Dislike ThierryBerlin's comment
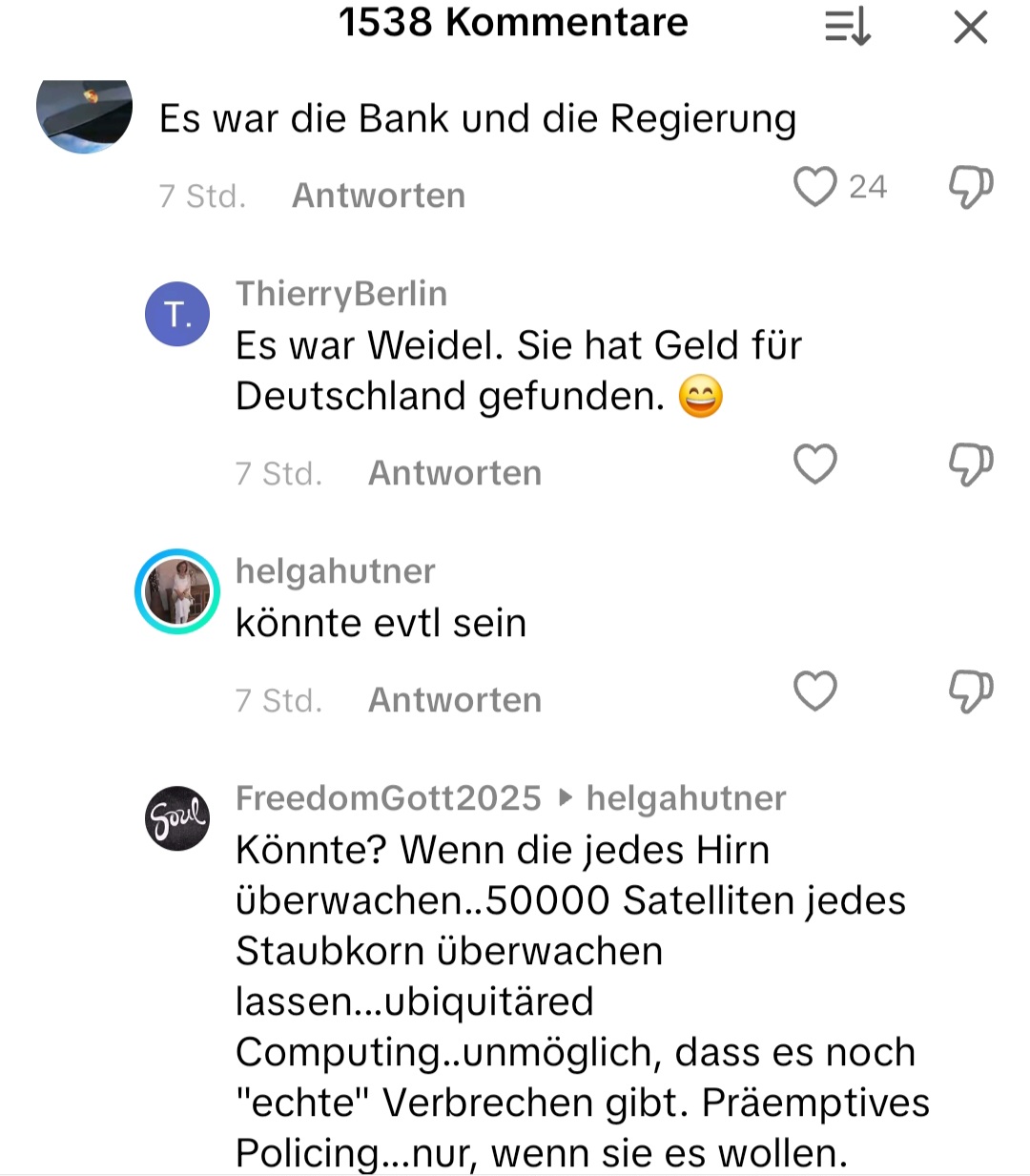Screen dimensions: 1030x1176 click(x=971, y=464)
